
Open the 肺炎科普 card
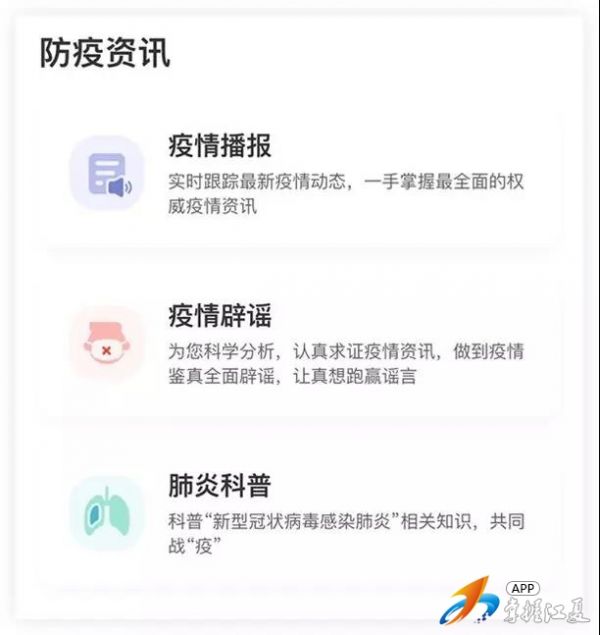tap(300, 514)
